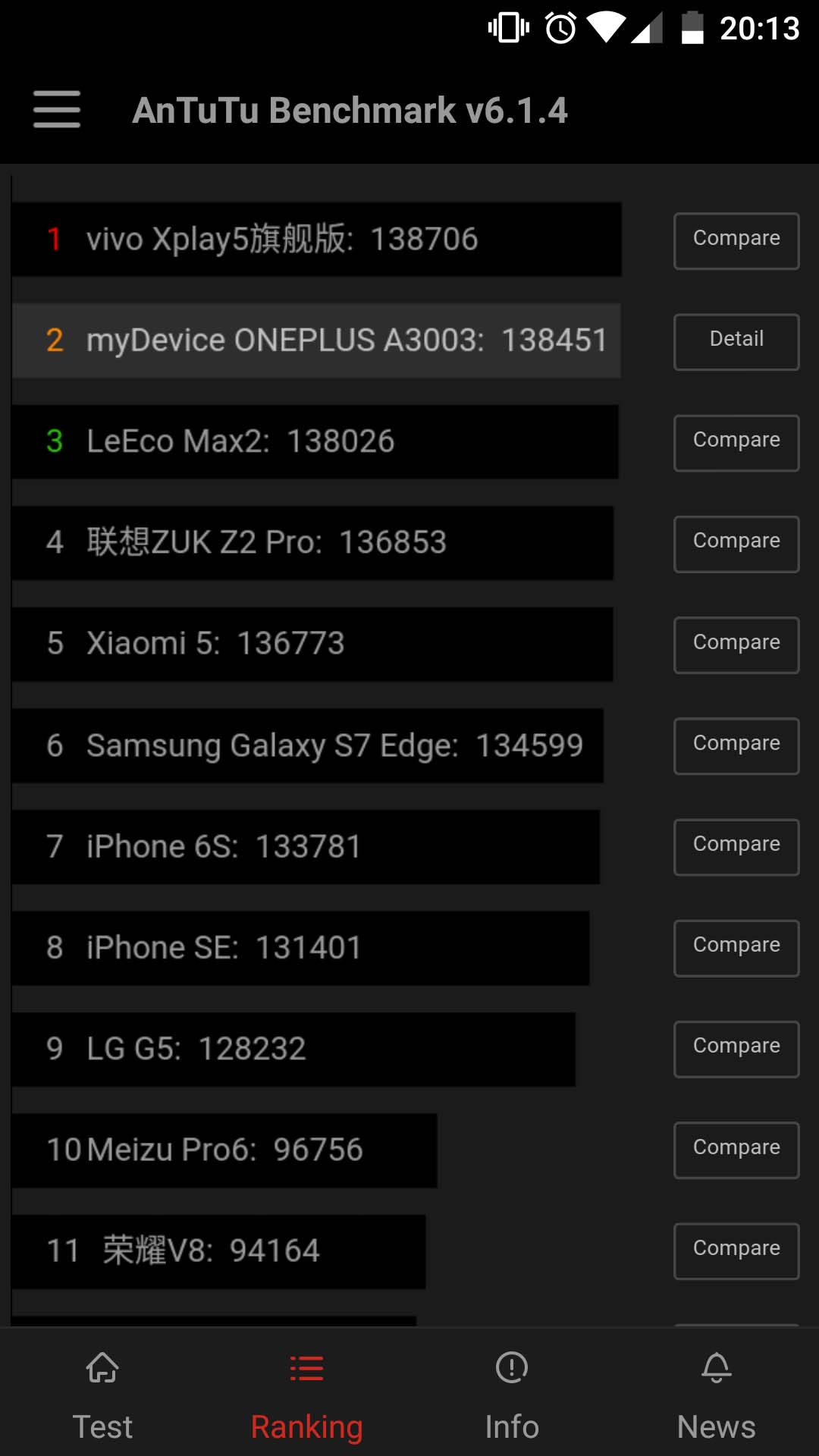The height and width of the screenshot is (1456, 819).
Task: Open the hamburger drawer menu
Action: pyautogui.click(x=57, y=109)
